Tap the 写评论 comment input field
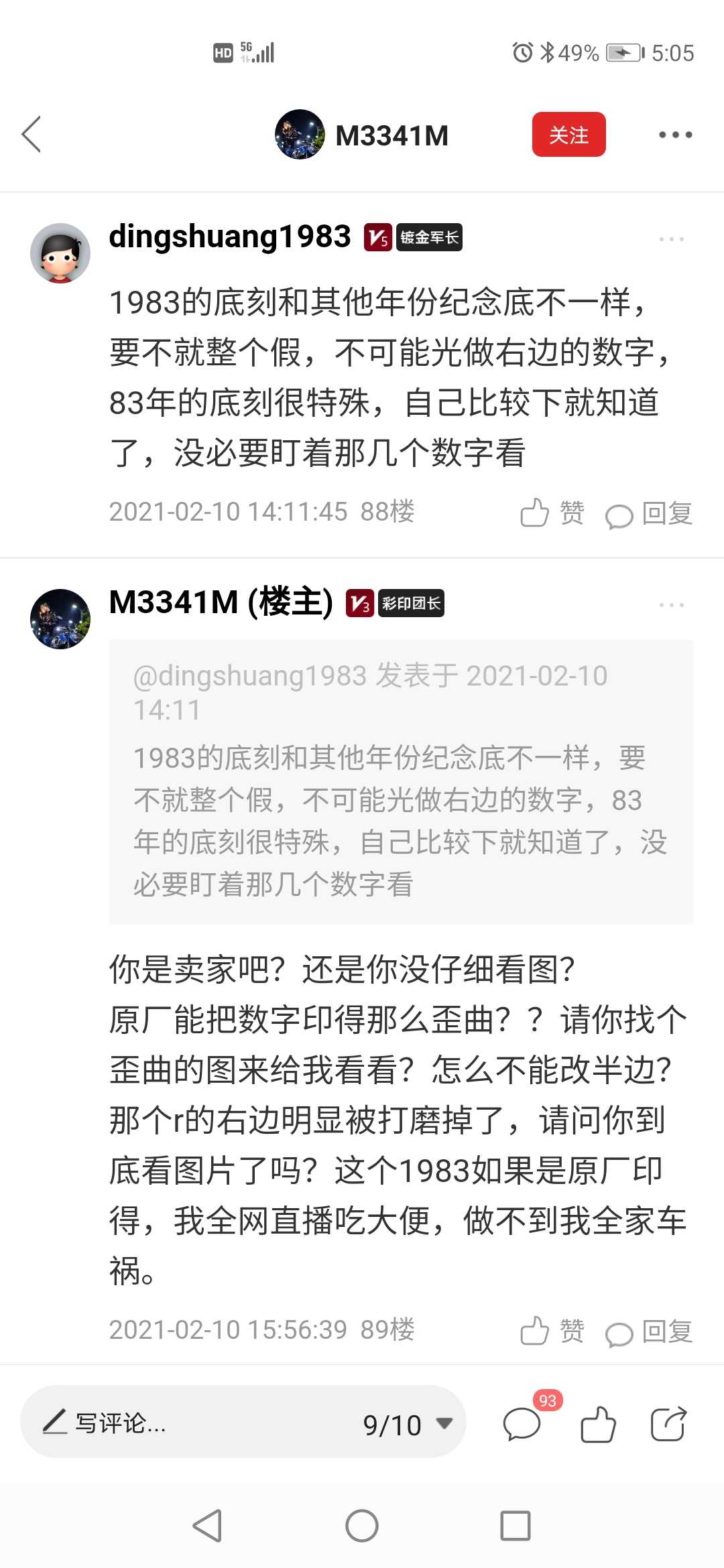This screenshot has width=724, height=1568. tap(188, 1423)
